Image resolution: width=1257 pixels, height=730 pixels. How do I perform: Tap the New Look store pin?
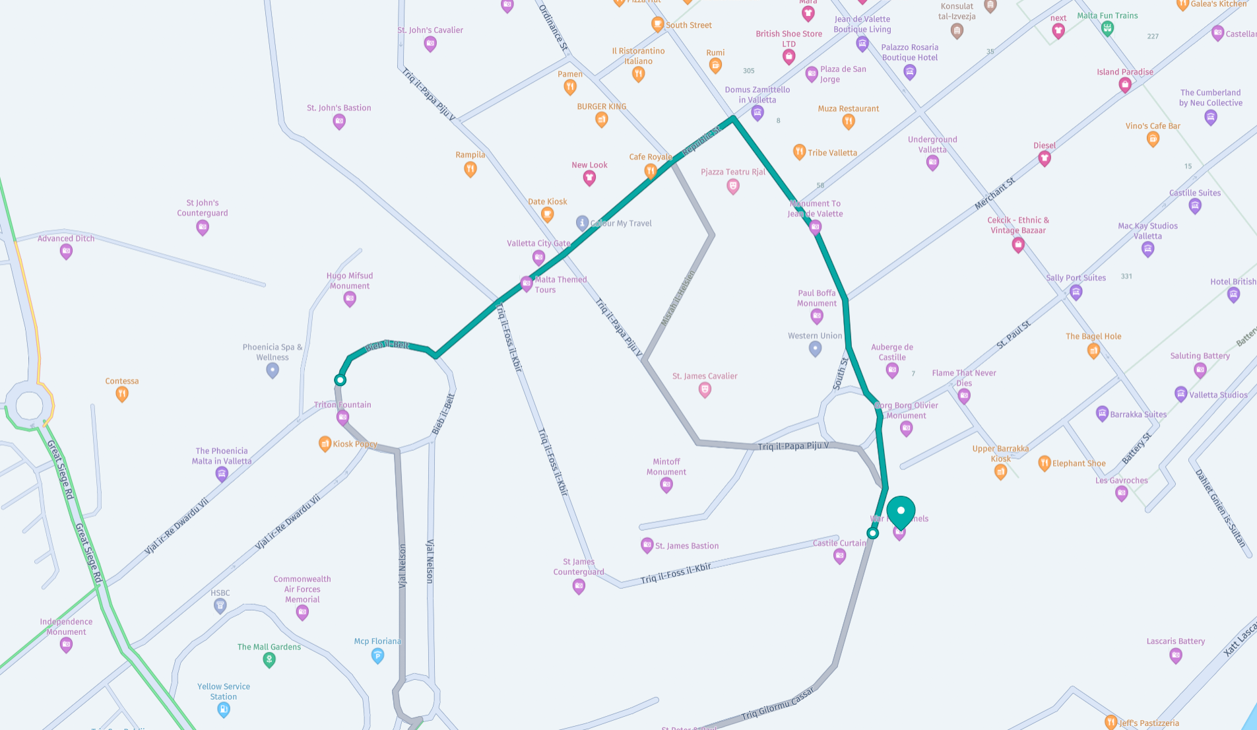[x=589, y=178]
